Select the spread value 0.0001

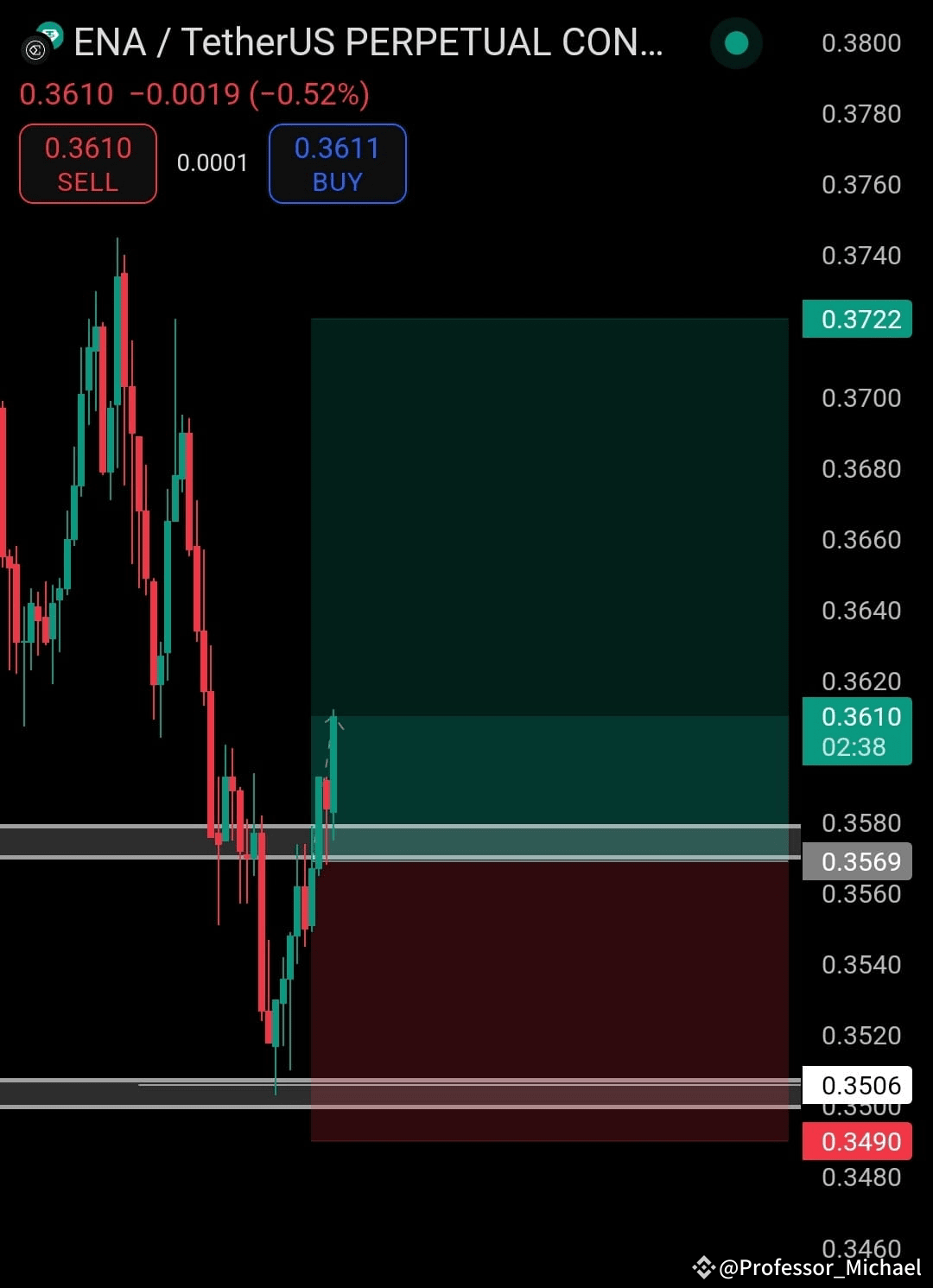(x=213, y=163)
